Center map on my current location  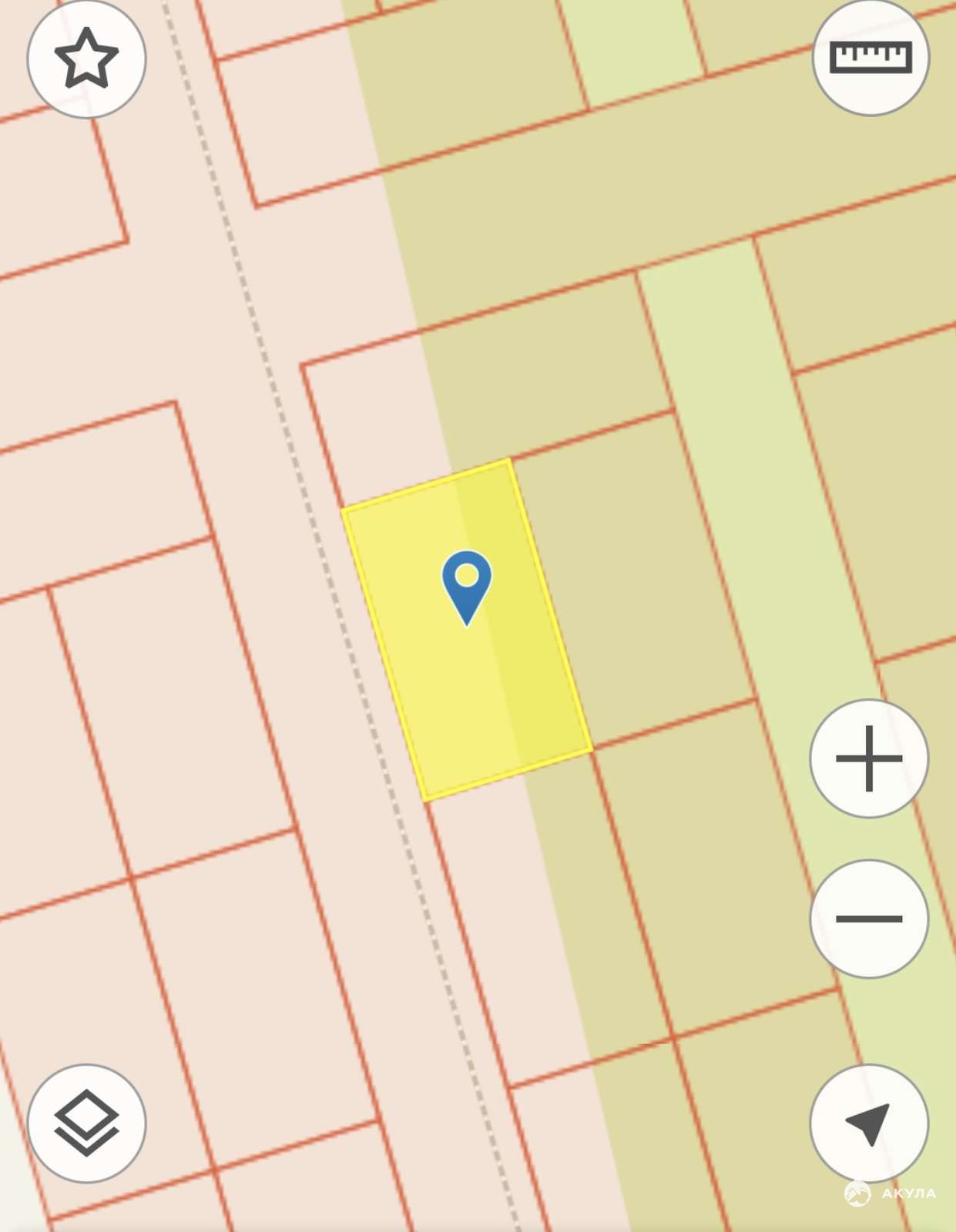(869, 1123)
